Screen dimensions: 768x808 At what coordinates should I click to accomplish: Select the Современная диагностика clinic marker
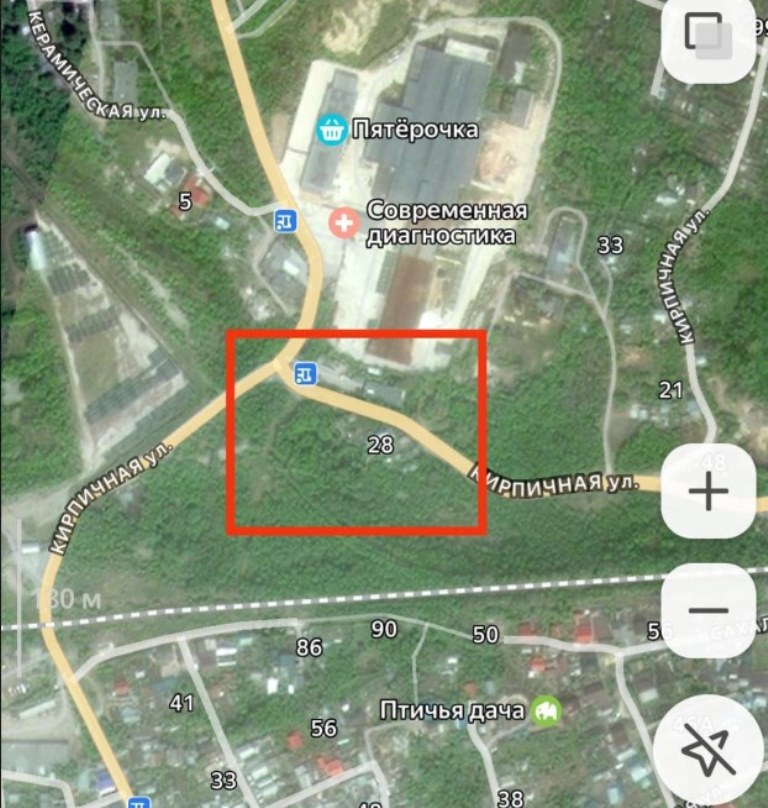(344, 222)
